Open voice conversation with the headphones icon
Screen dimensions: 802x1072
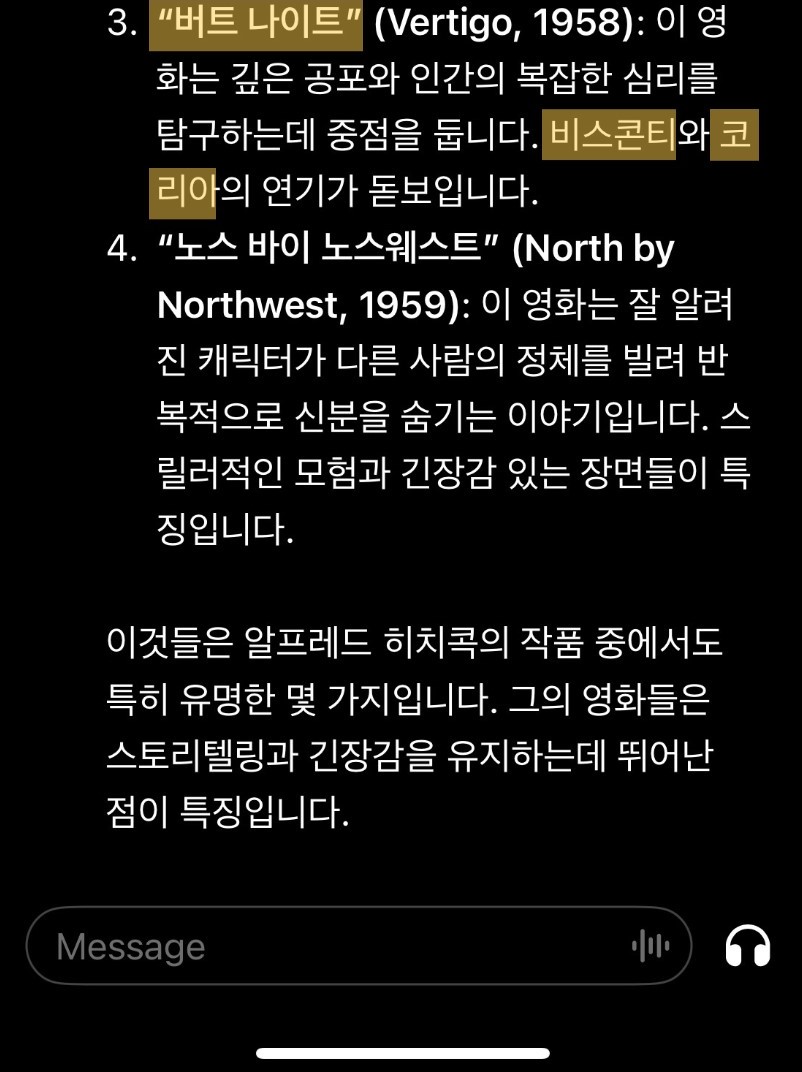click(747, 946)
